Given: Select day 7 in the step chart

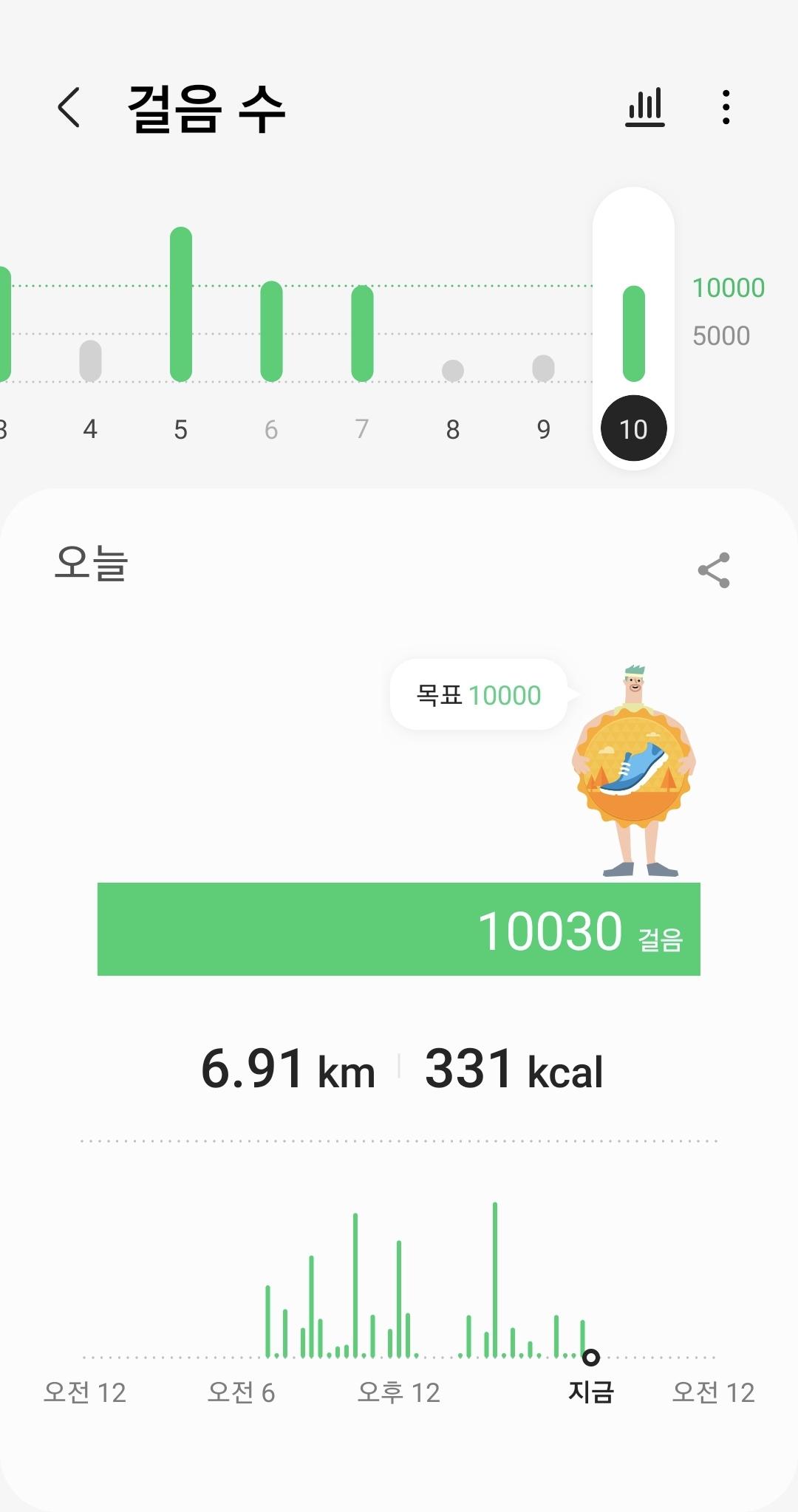Looking at the screenshot, I should [362, 428].
